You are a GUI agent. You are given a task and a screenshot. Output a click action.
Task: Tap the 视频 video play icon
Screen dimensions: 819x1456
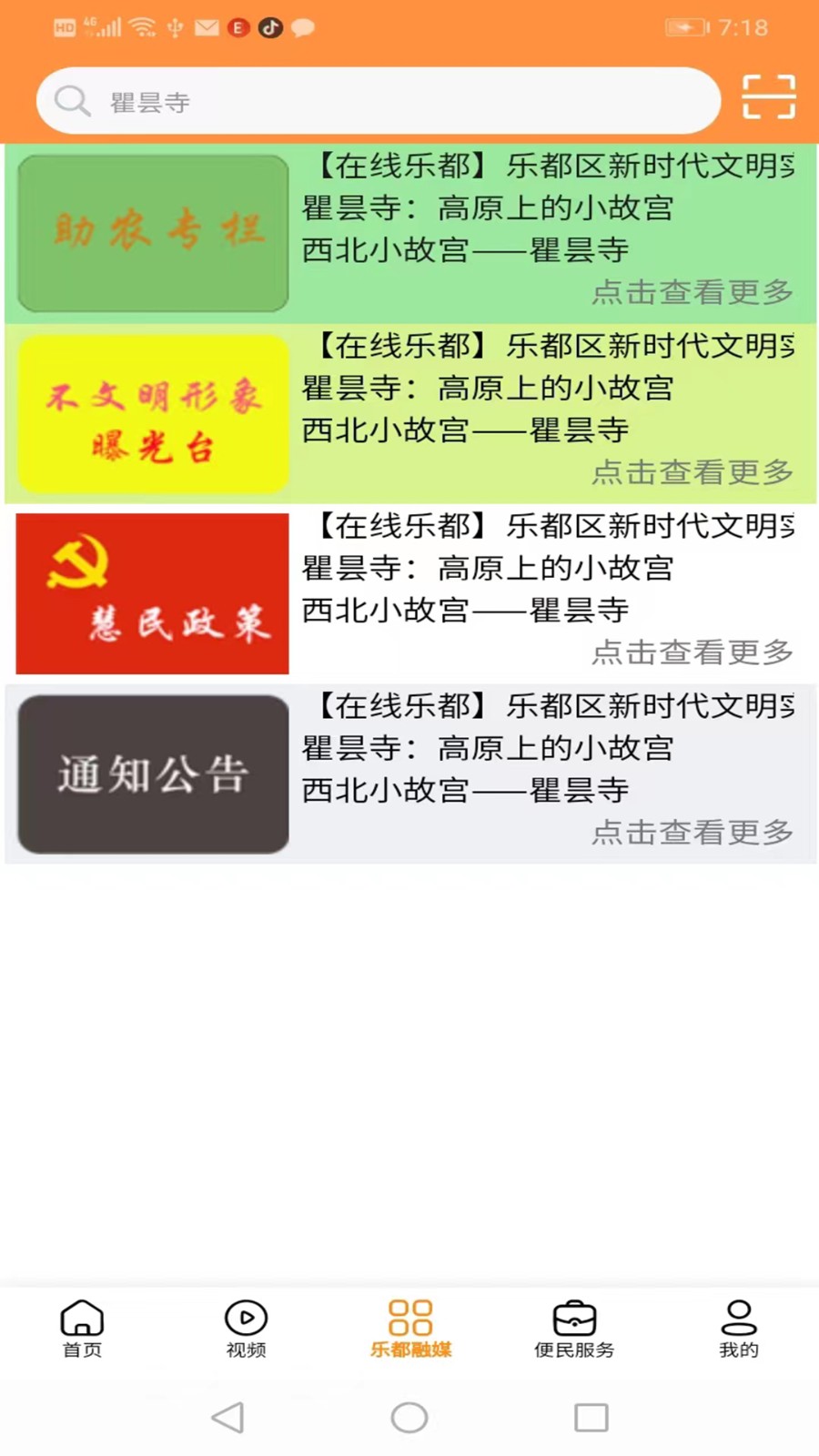pos(245,1317)
